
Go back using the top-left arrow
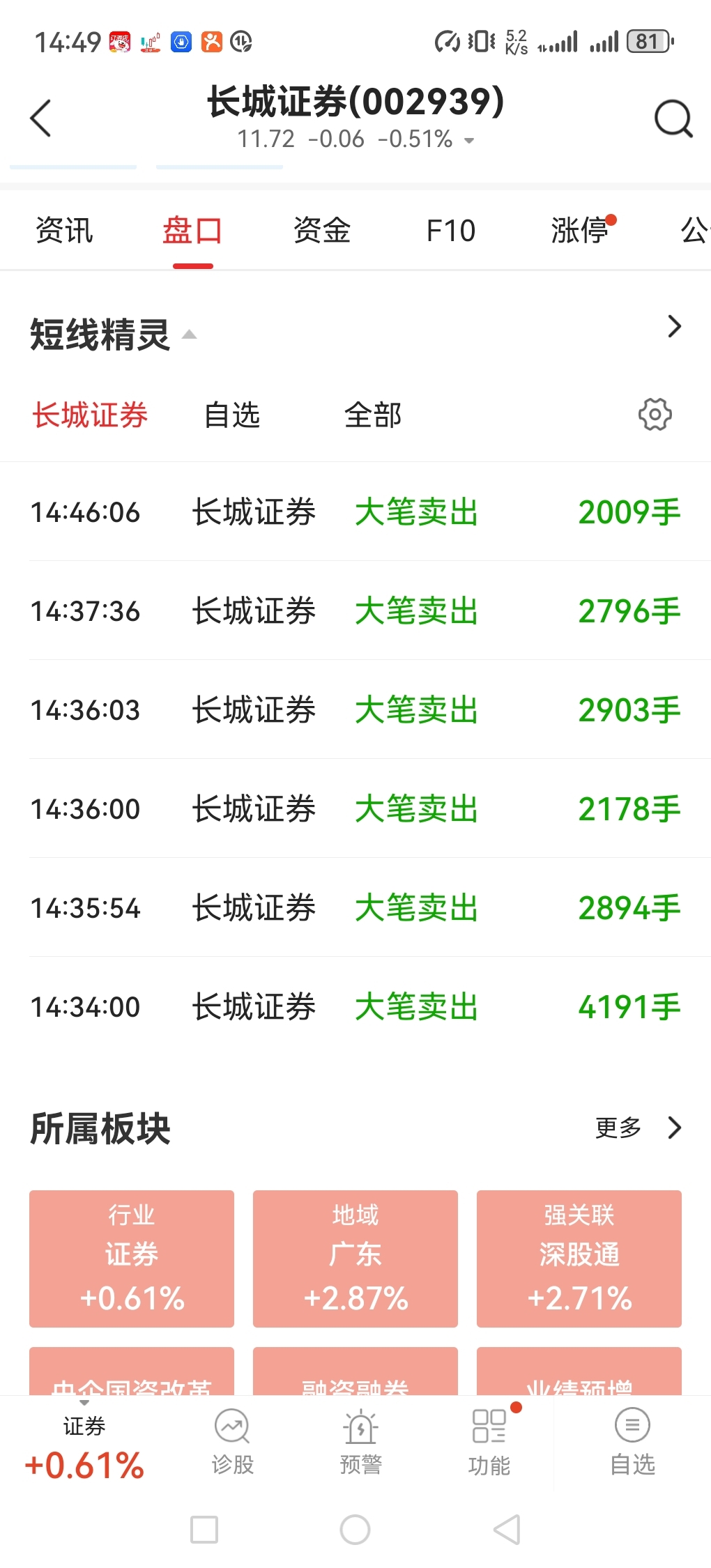coord(41,118)
